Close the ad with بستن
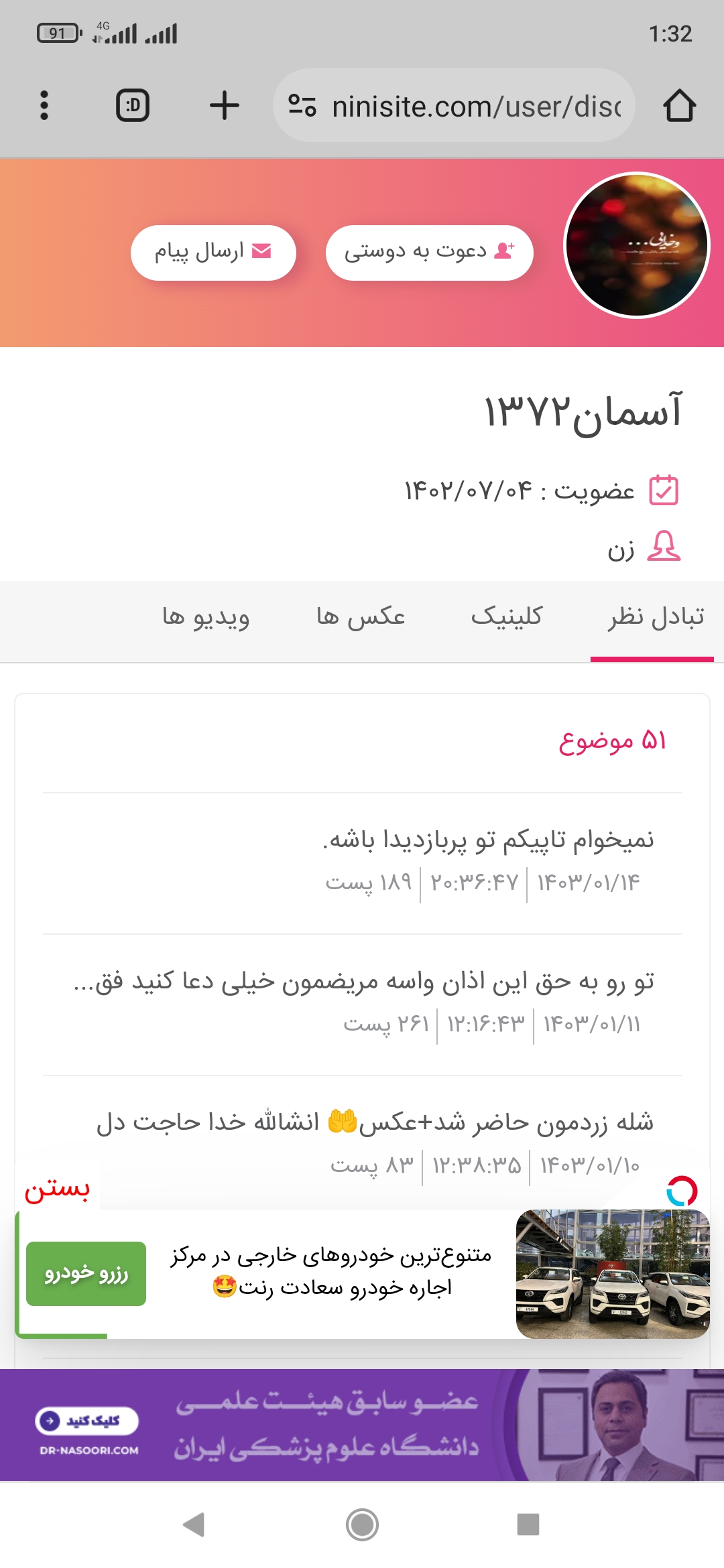724x1568 pixels. (57, 1189)
